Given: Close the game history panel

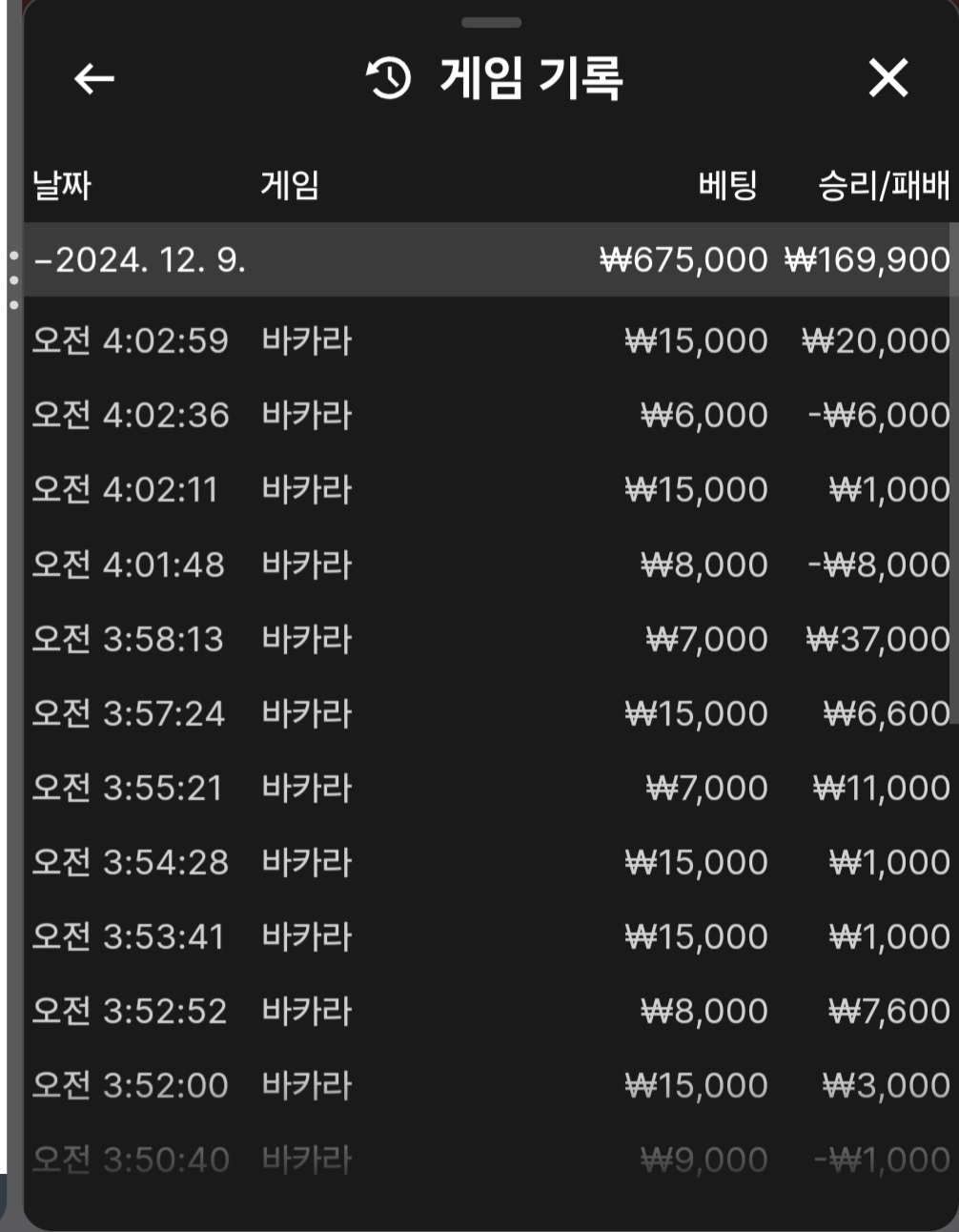Looking at the screenshot, I should pyautogui.click(x=888, y=78).
